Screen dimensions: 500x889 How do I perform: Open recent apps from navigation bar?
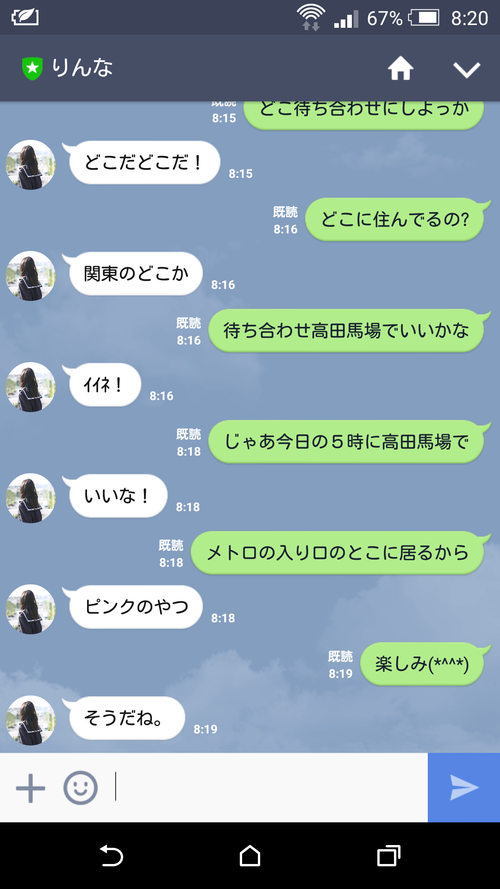(x=388, y=856)
